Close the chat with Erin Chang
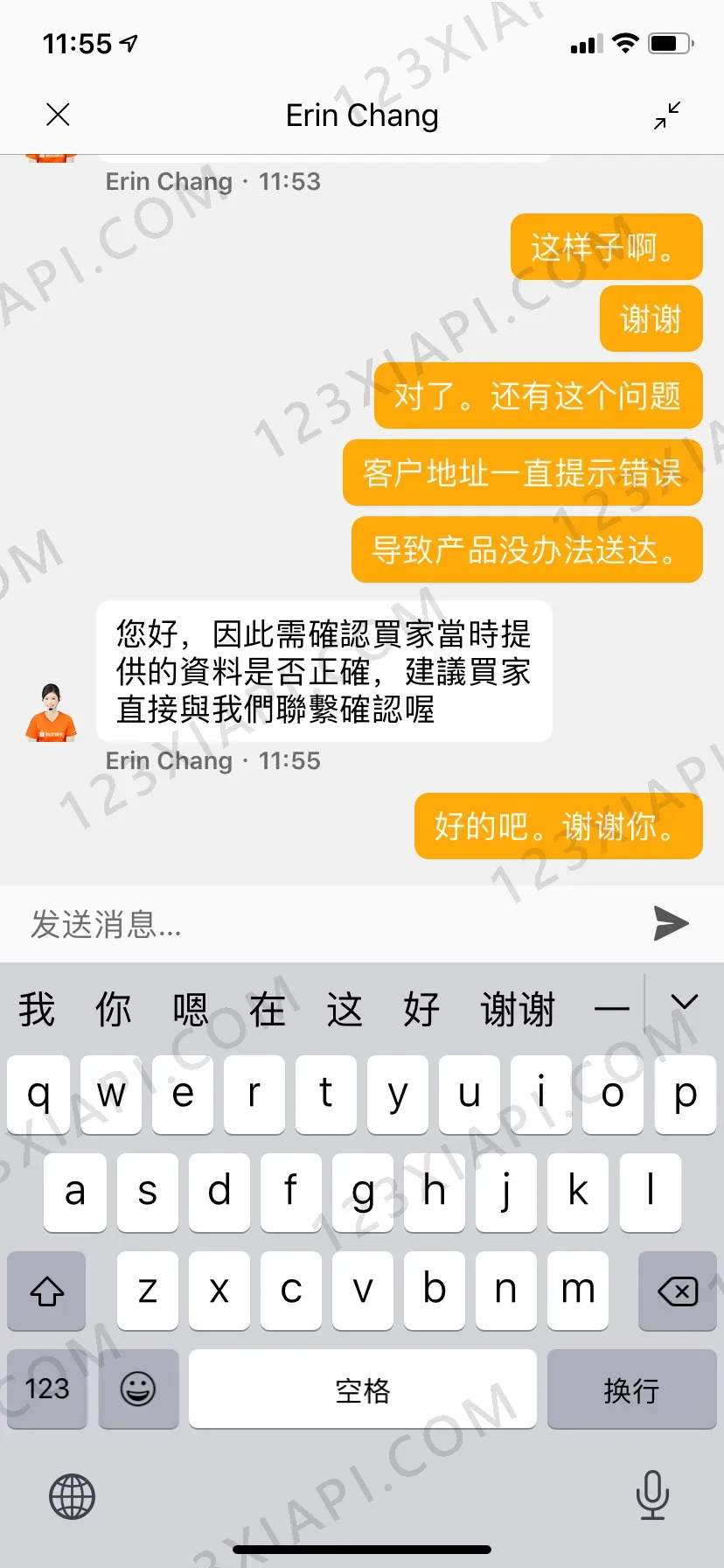This screenshot has height=1568, width=724. tap(58, 115)
